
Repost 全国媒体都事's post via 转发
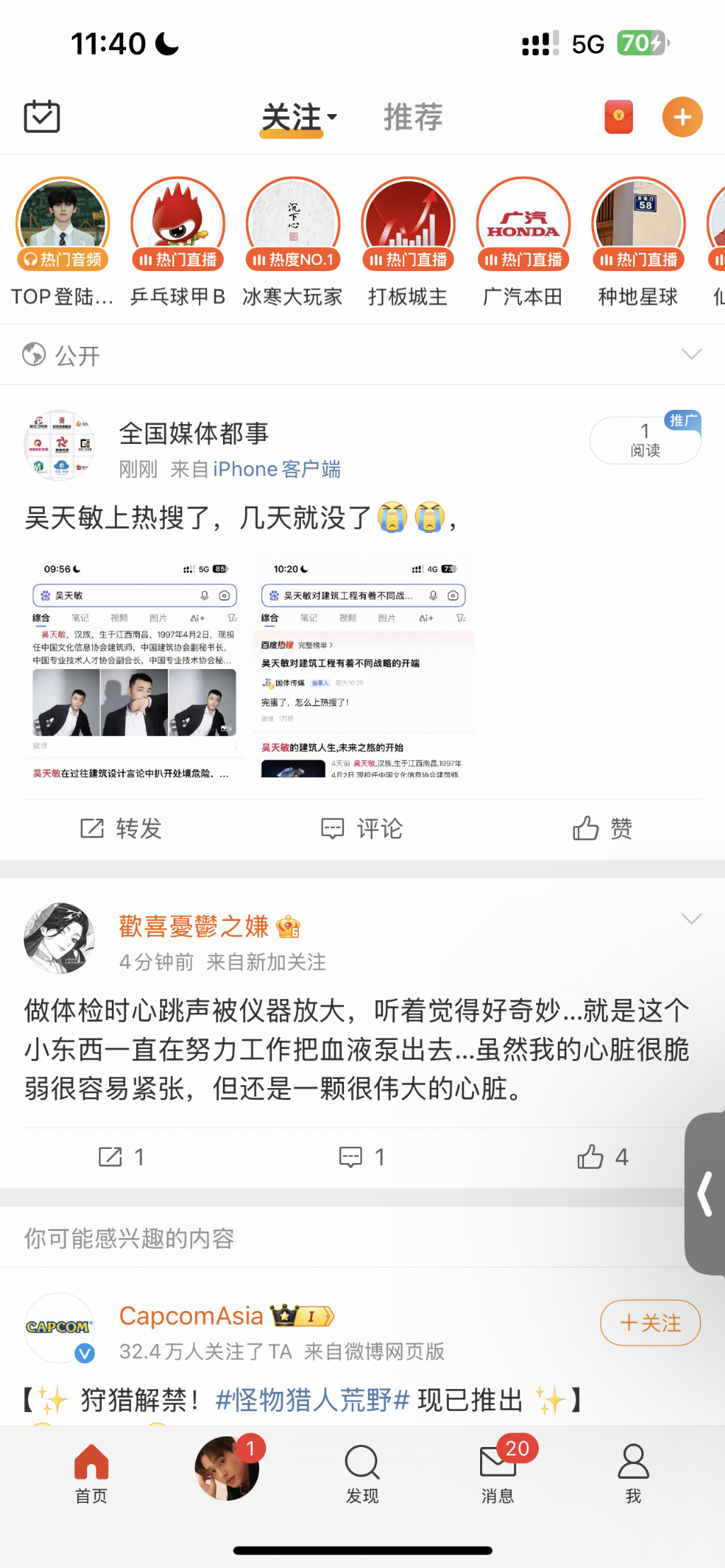[x=121, y=828]
